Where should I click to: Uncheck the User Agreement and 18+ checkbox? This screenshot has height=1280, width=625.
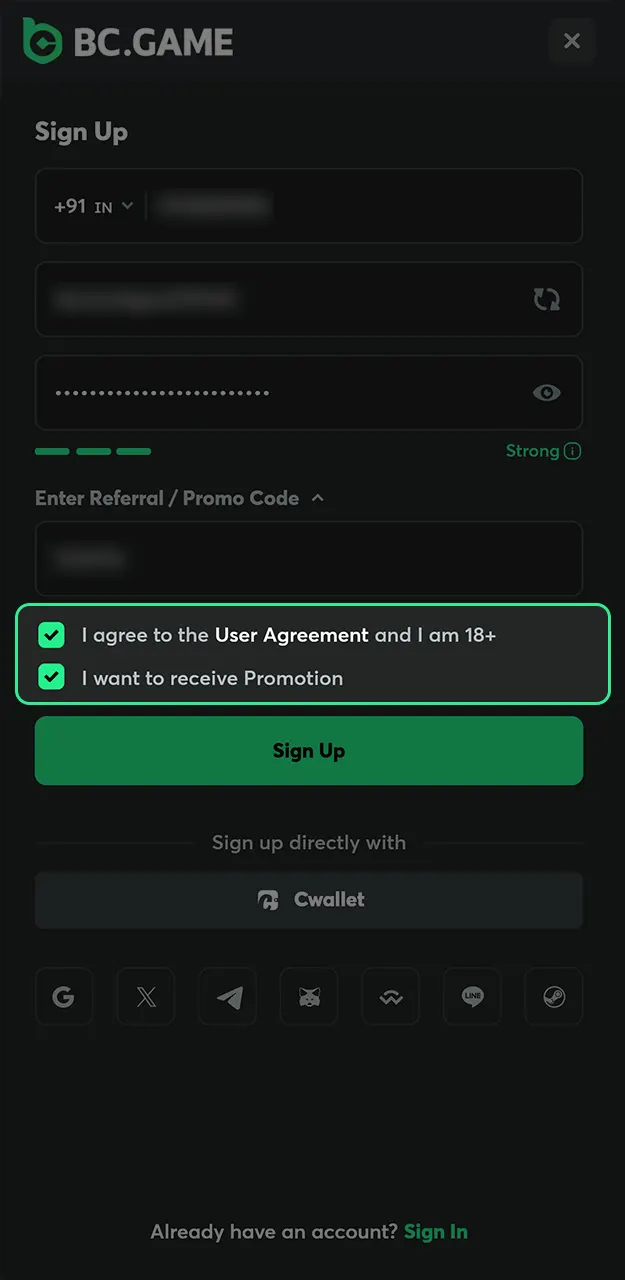tap(51, 635)
